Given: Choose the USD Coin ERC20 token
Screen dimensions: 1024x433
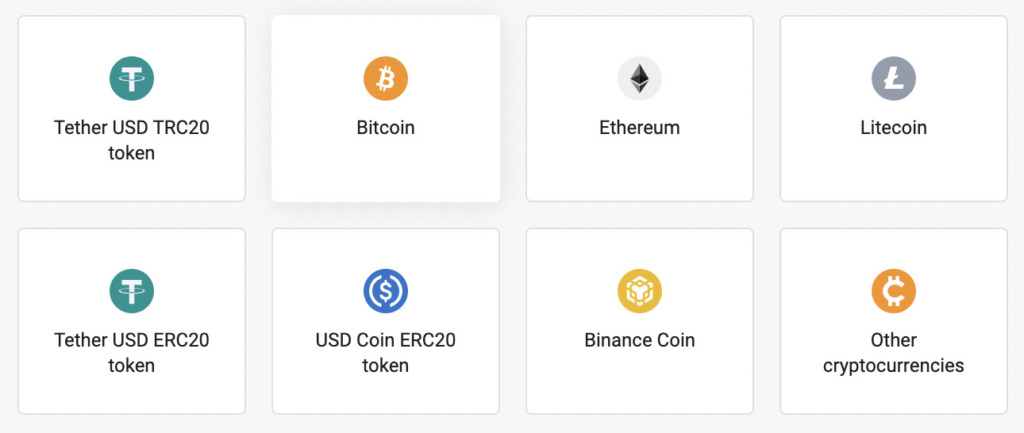Looking at the screenshot, I should (x=385, y=321).
